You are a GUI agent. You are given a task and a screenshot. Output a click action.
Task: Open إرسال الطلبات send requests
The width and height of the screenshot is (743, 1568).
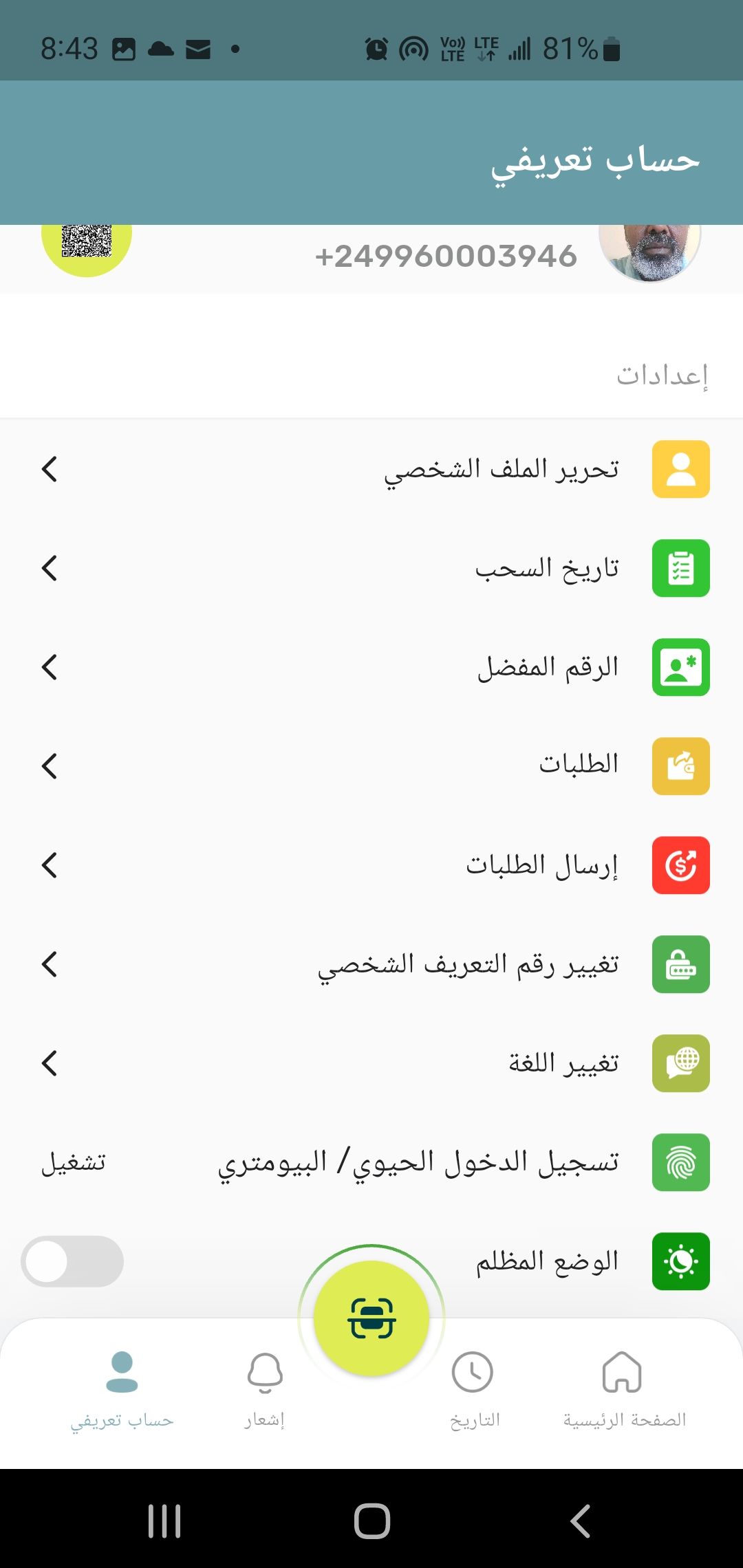click(542, 865)
